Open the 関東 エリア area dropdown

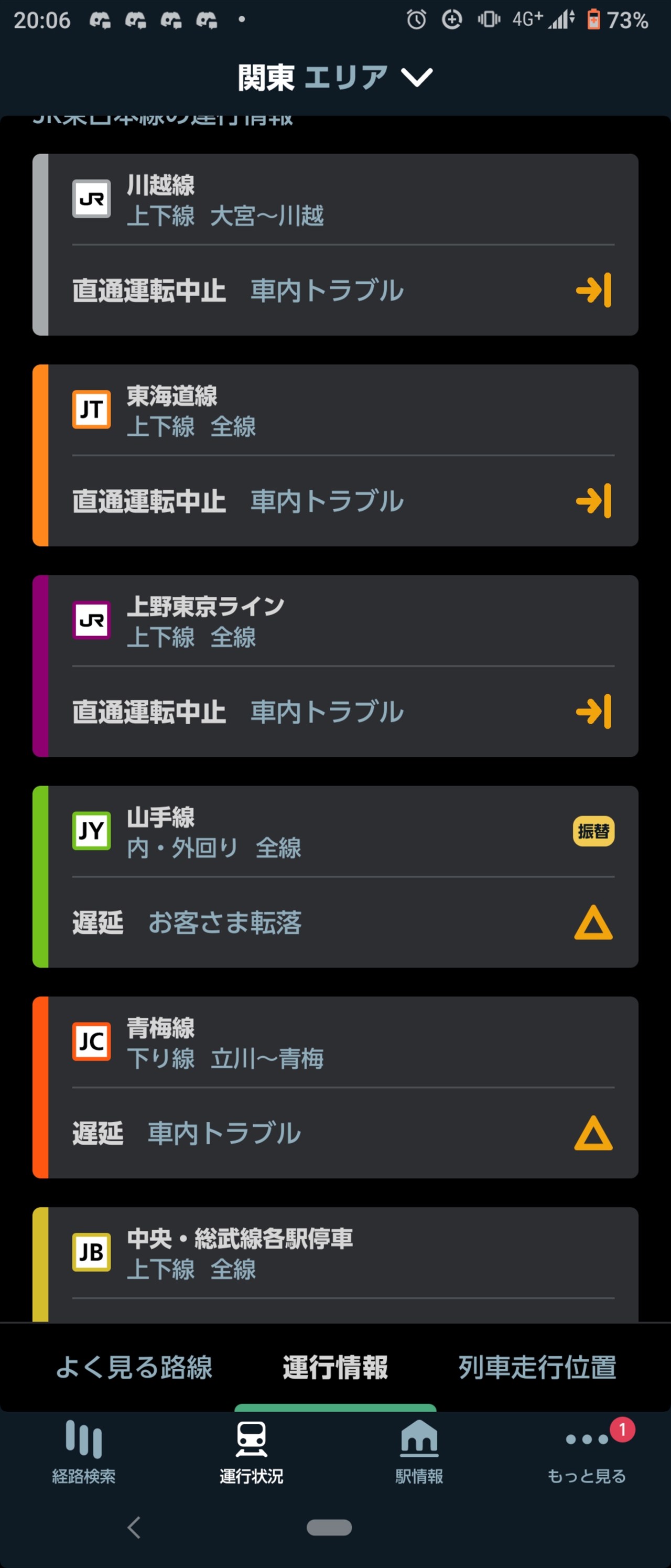coord(335,77)
